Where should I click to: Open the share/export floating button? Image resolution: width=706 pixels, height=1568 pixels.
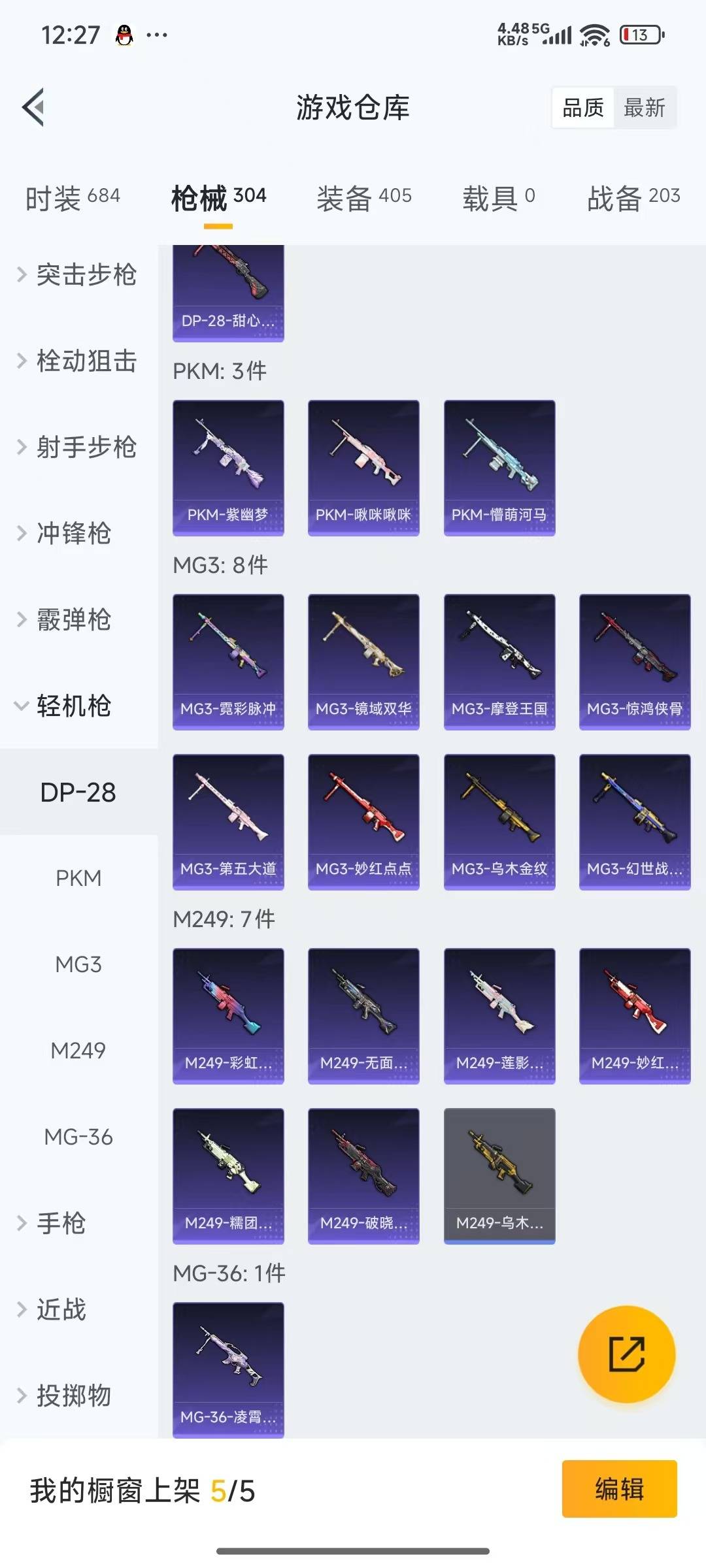tap(626, 1355)
